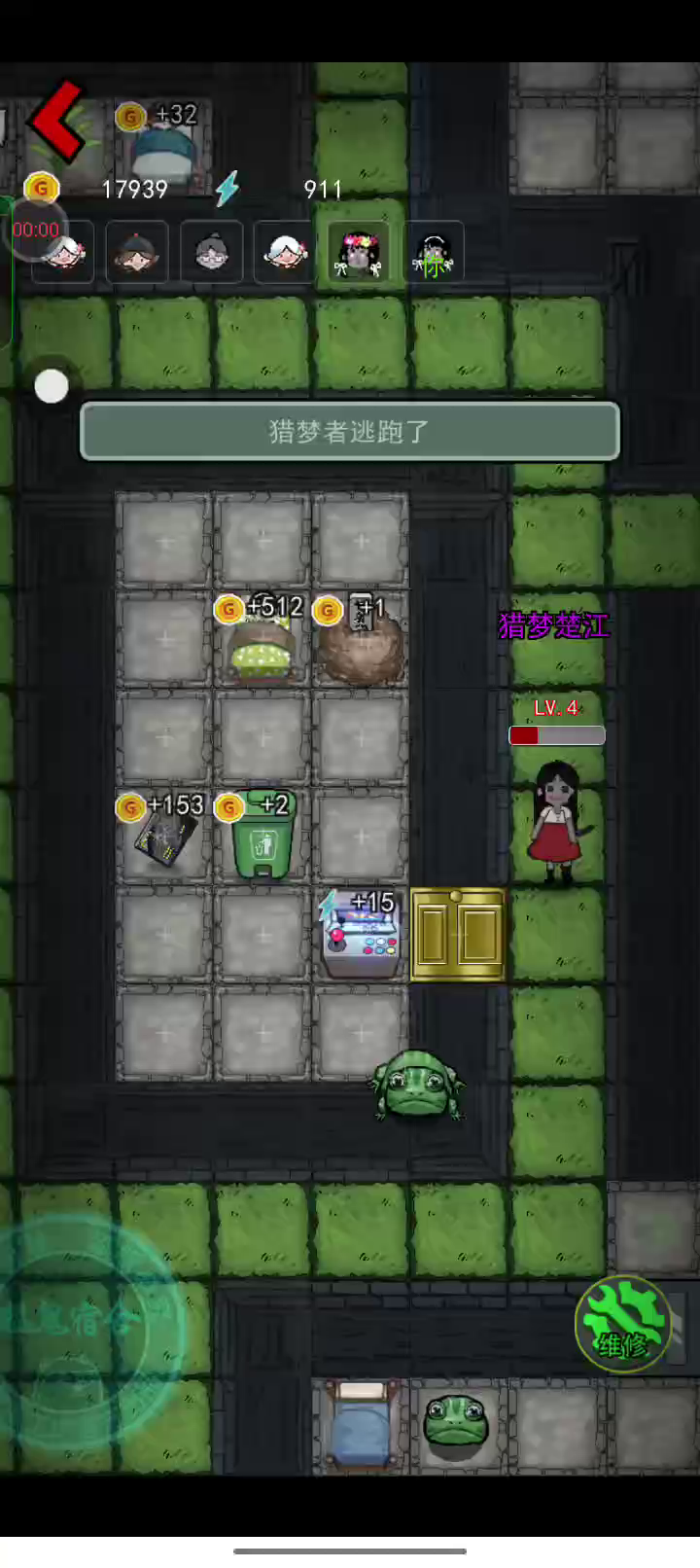This screenshot has height=1568, width=700.
Task: Select the item earning +153 gold
Action: 164,837
